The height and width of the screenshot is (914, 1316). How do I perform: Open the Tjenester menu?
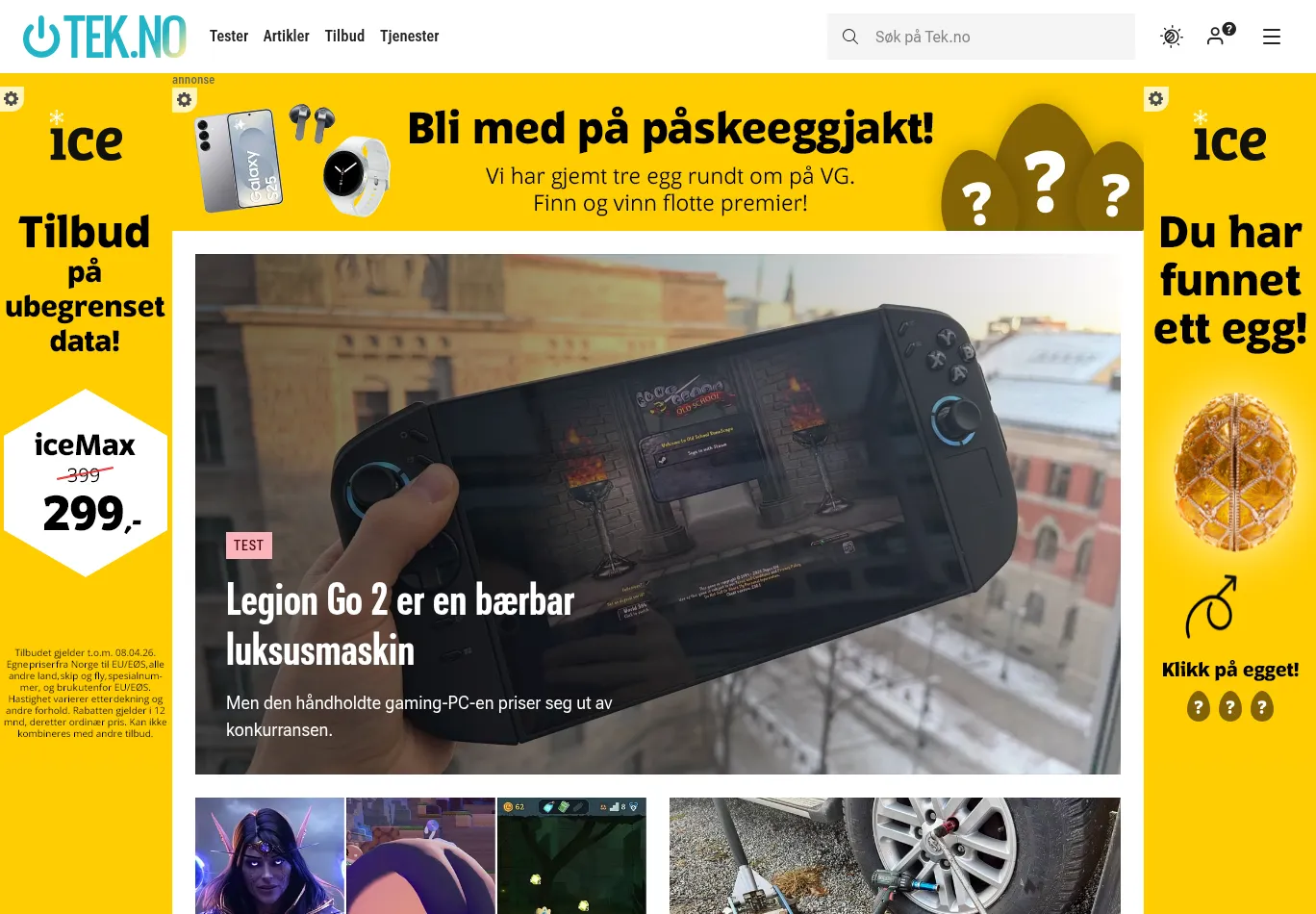409,37
